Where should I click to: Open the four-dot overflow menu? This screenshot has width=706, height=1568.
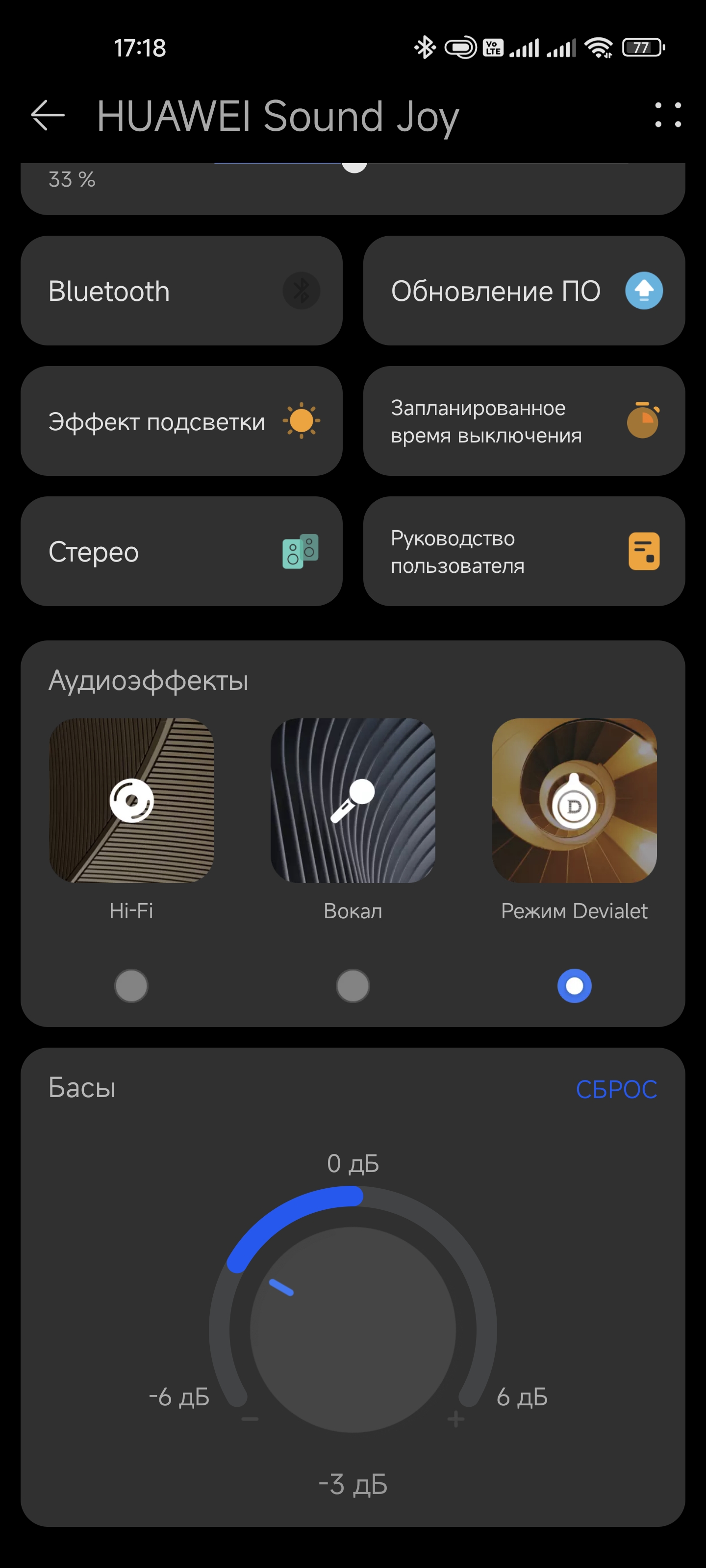click(x=668, y=115)
